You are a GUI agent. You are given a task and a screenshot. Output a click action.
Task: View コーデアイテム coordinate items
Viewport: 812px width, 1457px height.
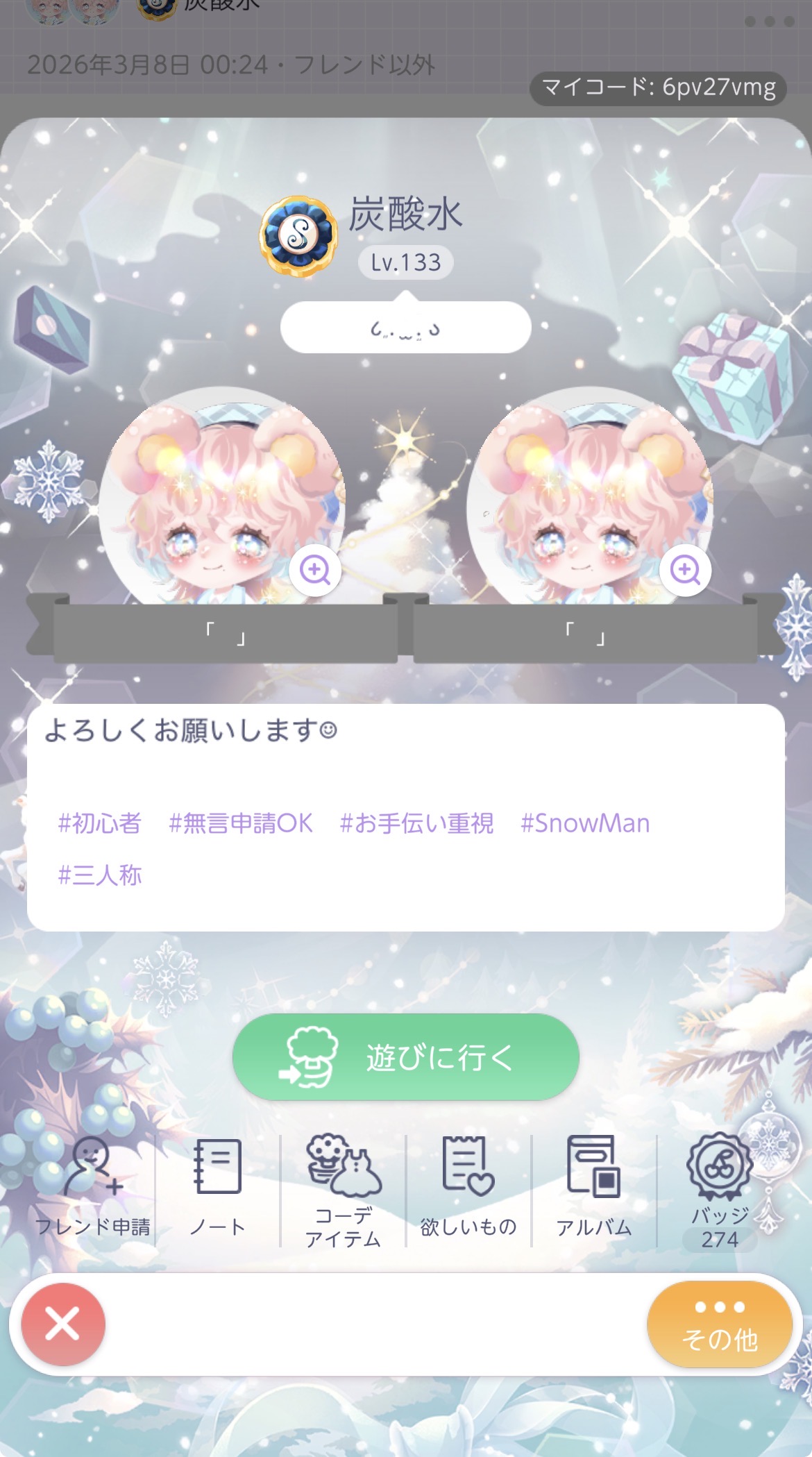click(x=343, y=1190)
